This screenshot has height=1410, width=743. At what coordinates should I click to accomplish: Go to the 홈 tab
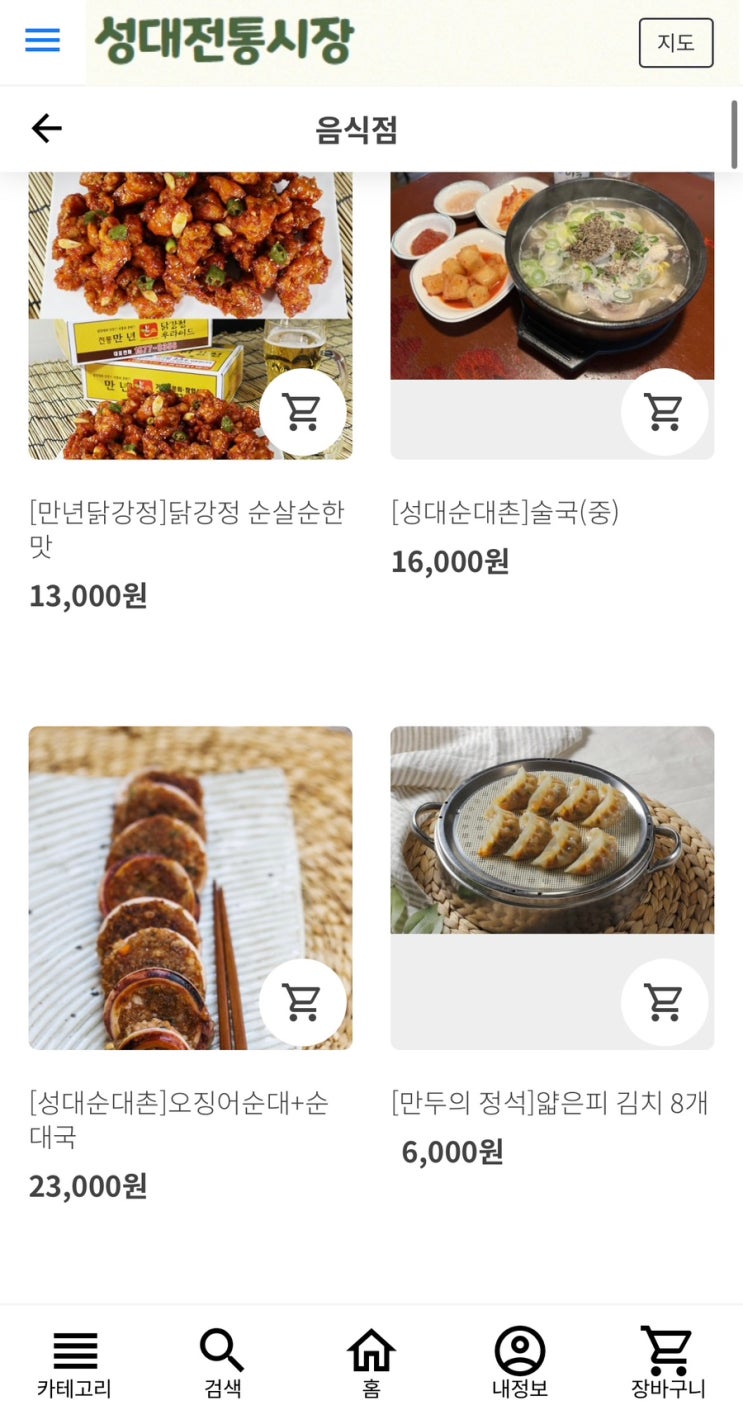click(x=371, y=1362)
